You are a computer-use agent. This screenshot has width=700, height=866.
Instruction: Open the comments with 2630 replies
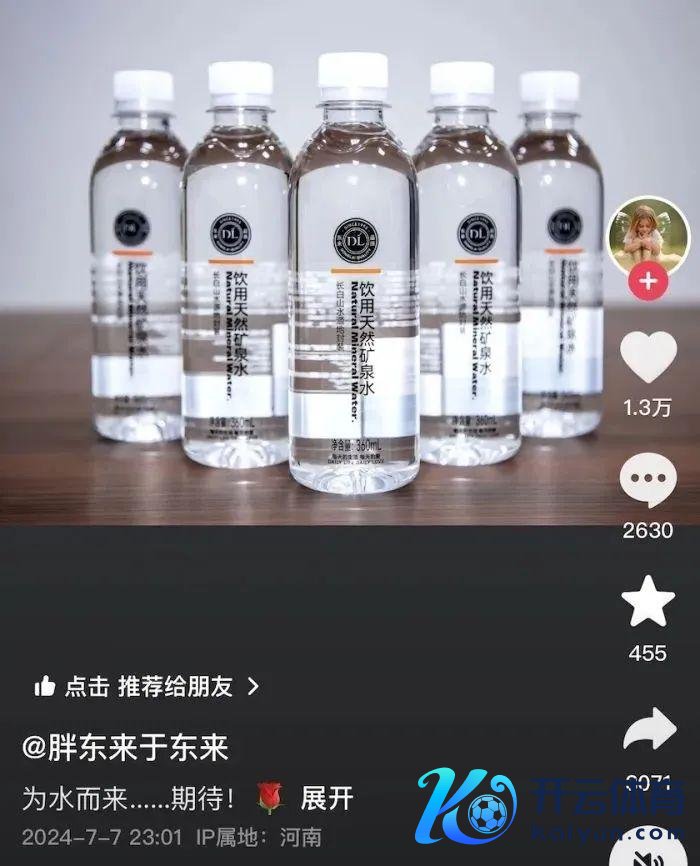point(648,481)
